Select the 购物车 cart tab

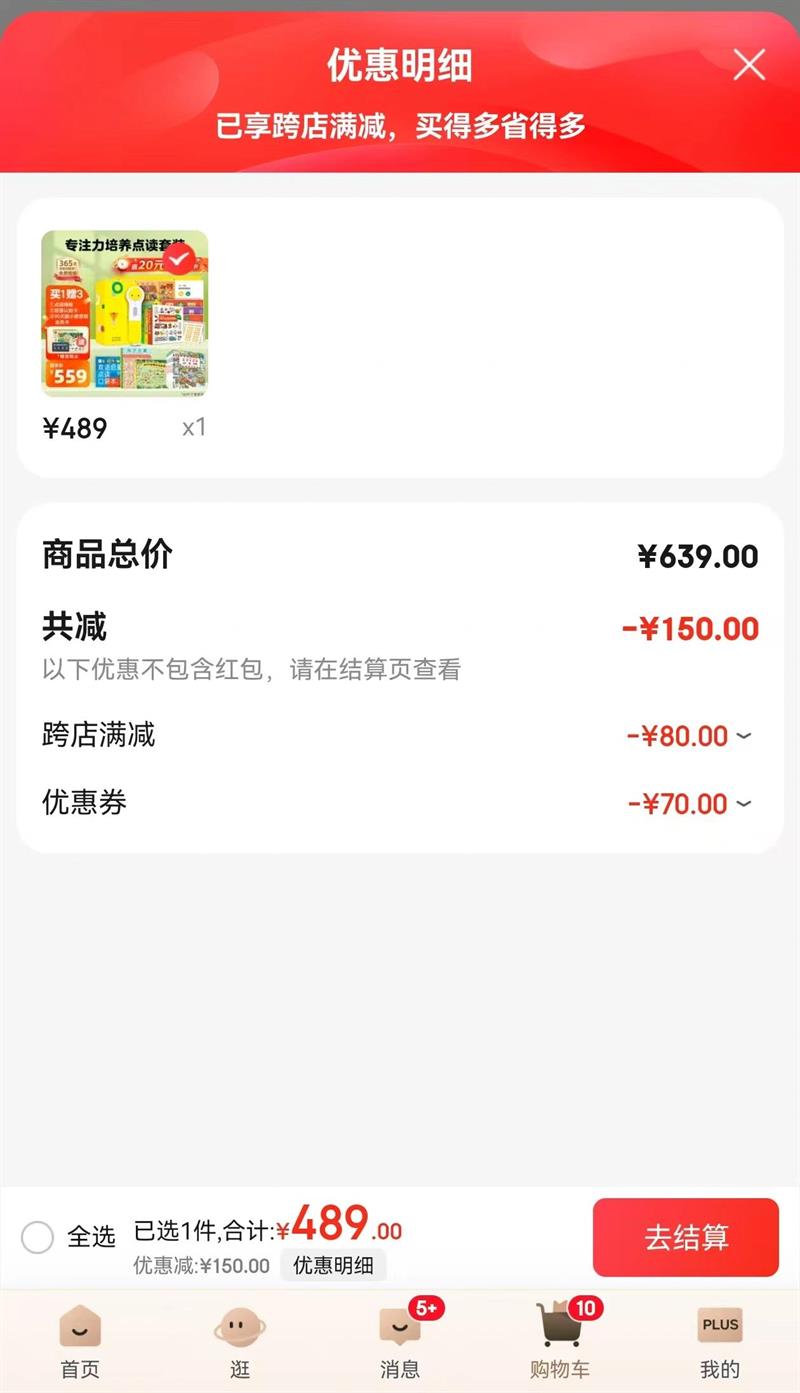pyautogui.click(x=560, y=1342)
